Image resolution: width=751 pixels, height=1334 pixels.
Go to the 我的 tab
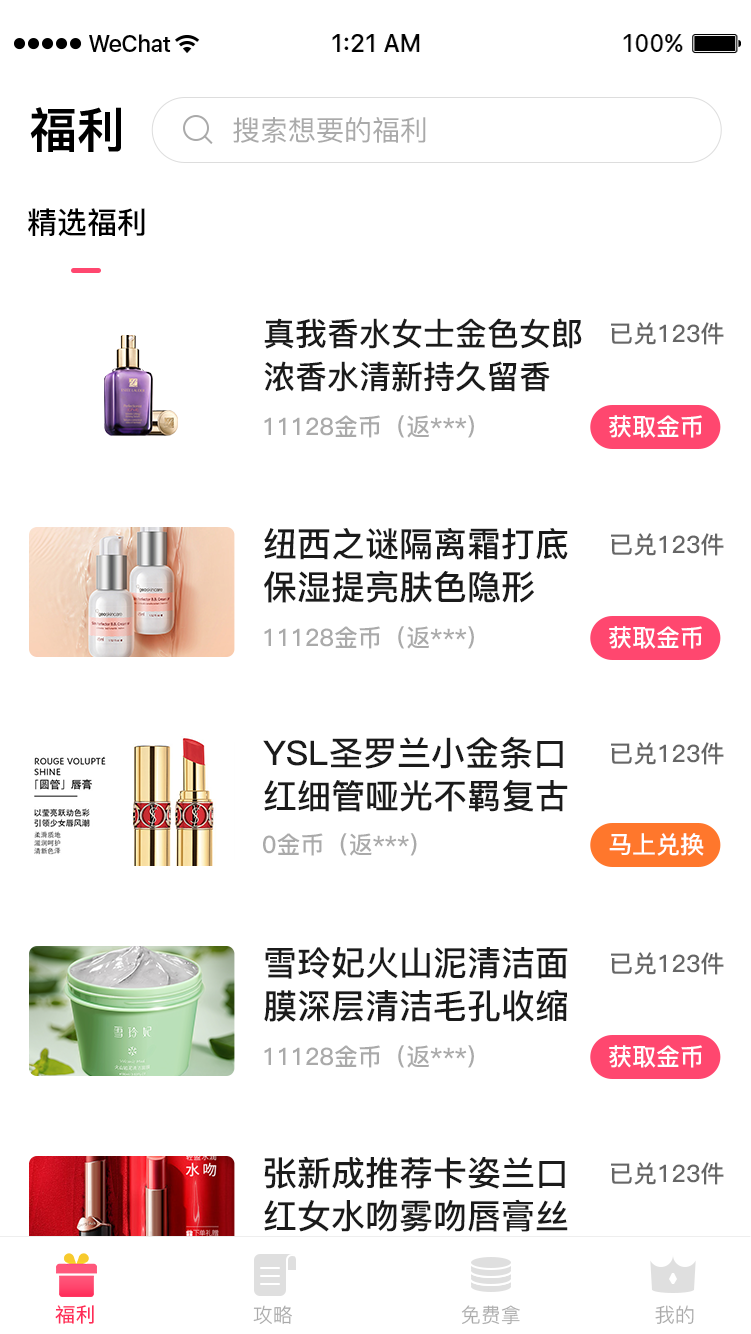coord(674,1289)
